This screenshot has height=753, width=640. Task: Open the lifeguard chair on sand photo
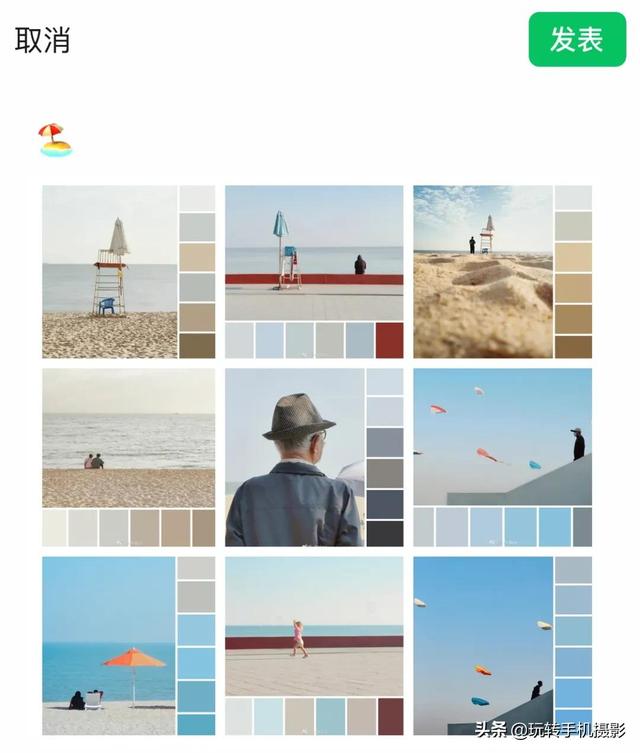coord(128,271)
